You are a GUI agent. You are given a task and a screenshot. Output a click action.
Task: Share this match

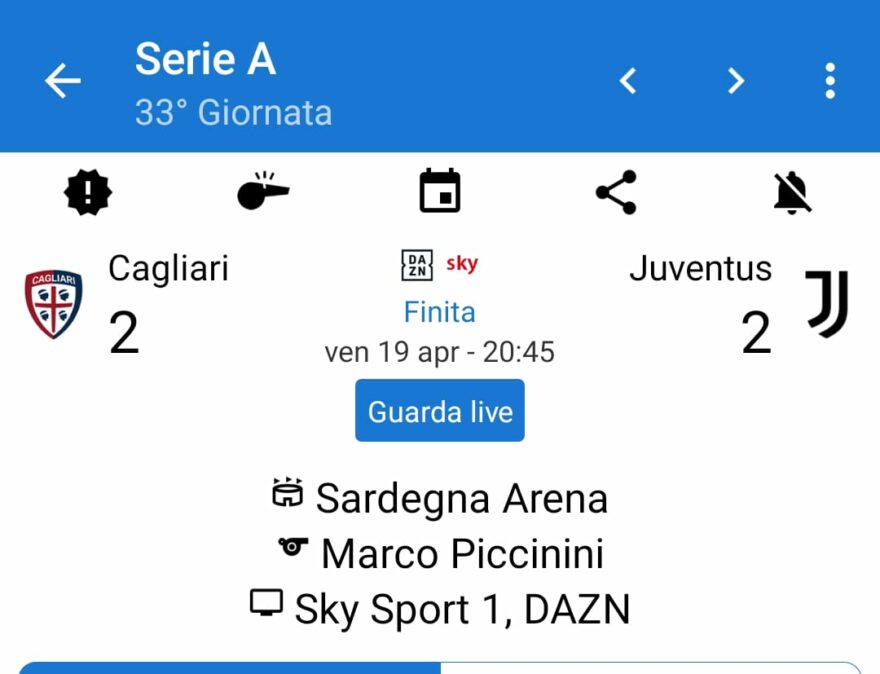pyautogui.click(x=616, y=192)
